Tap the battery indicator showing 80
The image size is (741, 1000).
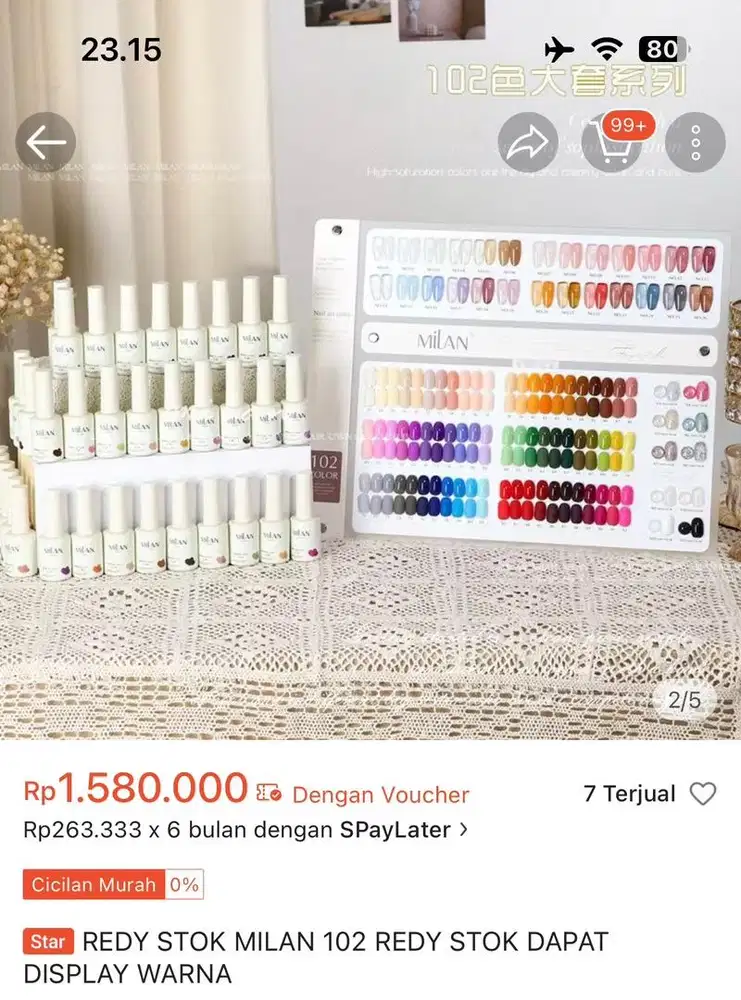click(660, 47)
